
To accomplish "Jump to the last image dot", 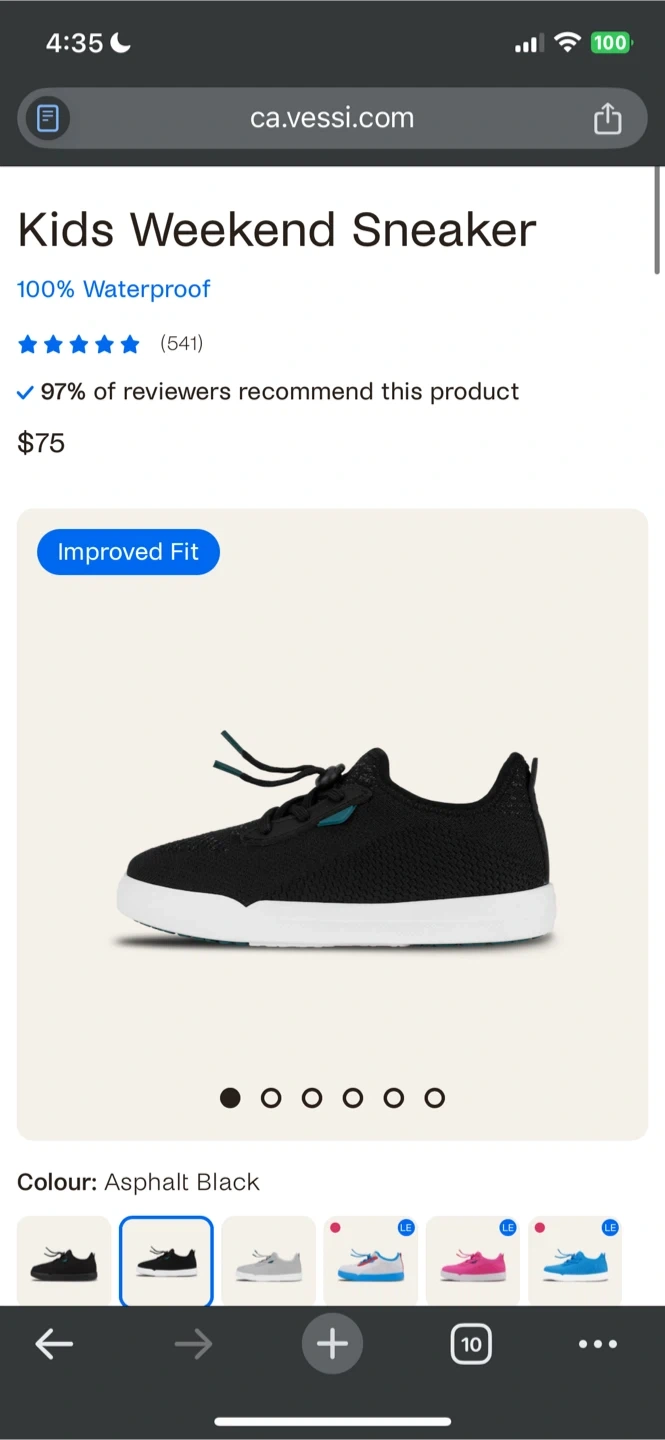I will (x=434, y=1098).
